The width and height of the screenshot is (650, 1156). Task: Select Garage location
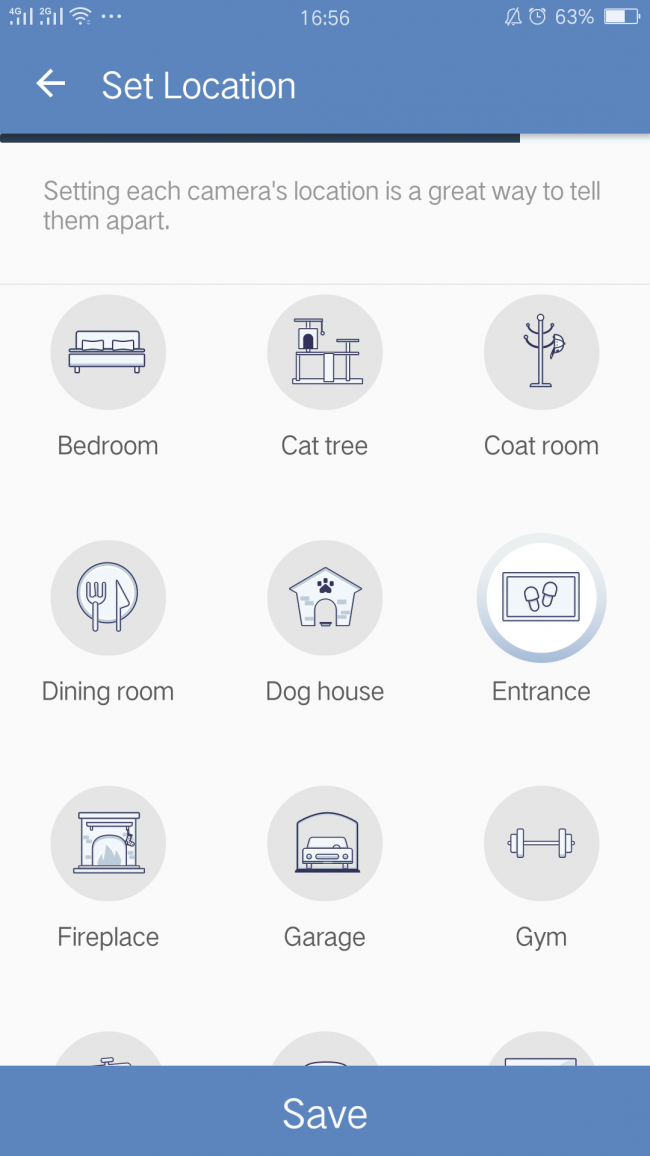(325, 844)
